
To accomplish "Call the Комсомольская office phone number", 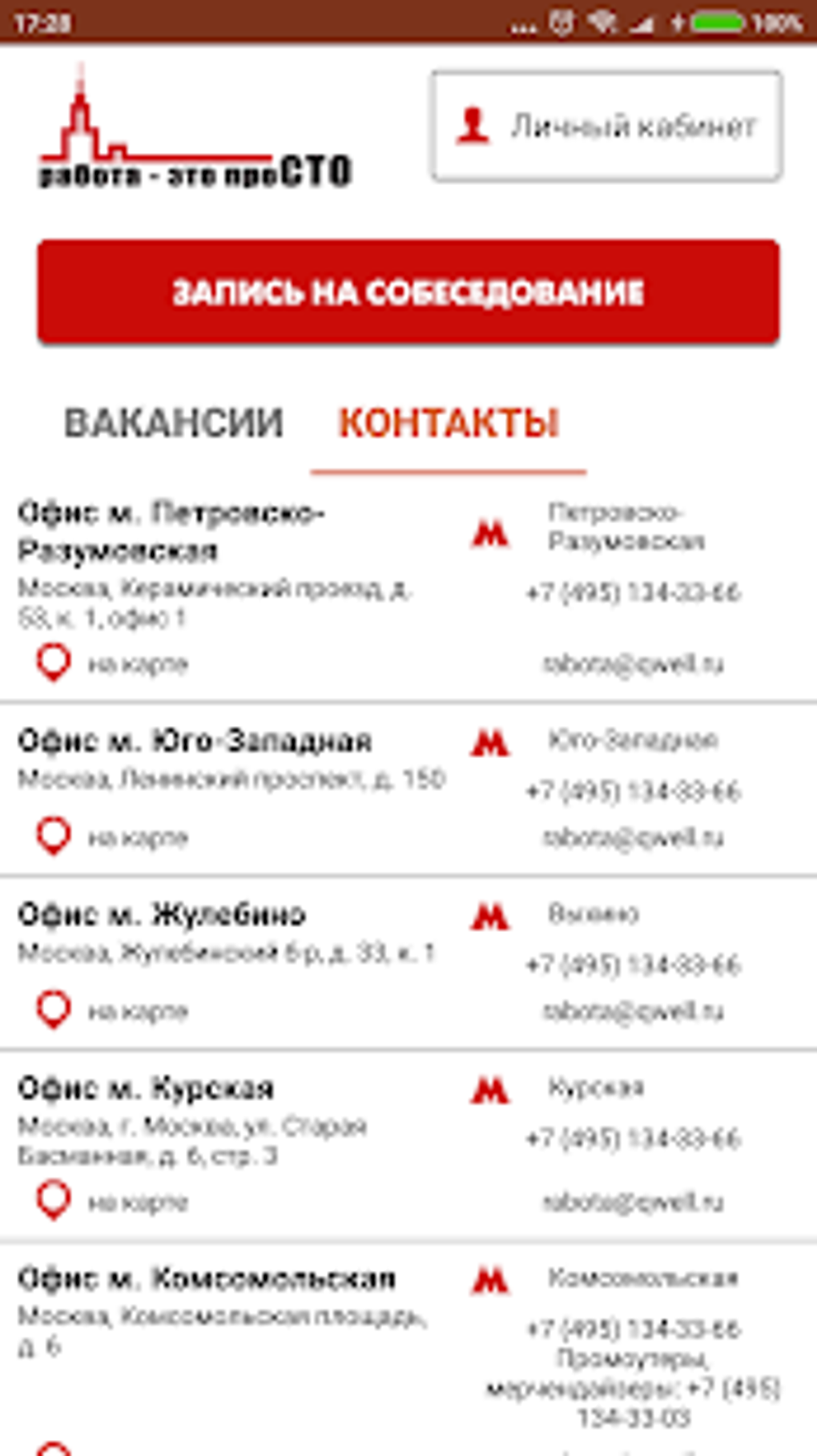I will (x=633, y=1329).
